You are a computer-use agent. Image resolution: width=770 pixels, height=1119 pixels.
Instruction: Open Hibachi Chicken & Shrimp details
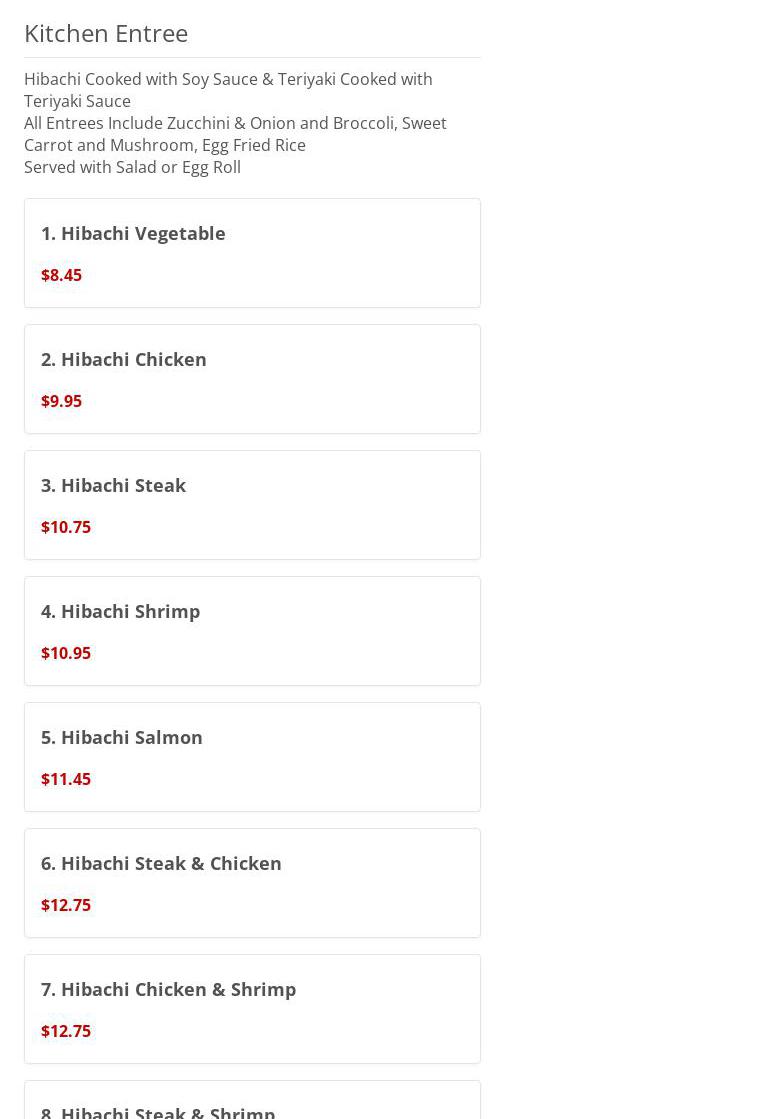tap(252, 1009)
